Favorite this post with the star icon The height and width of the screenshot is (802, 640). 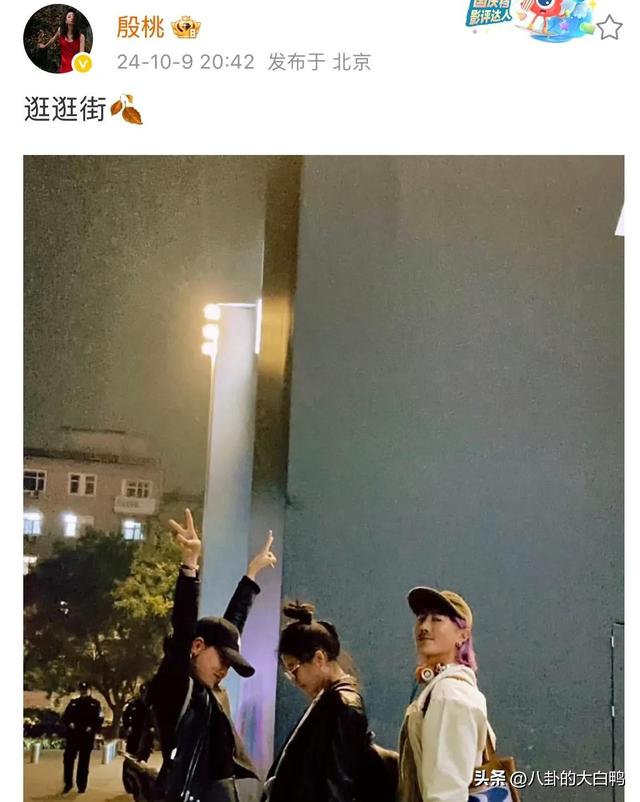(x=609, y=27)
